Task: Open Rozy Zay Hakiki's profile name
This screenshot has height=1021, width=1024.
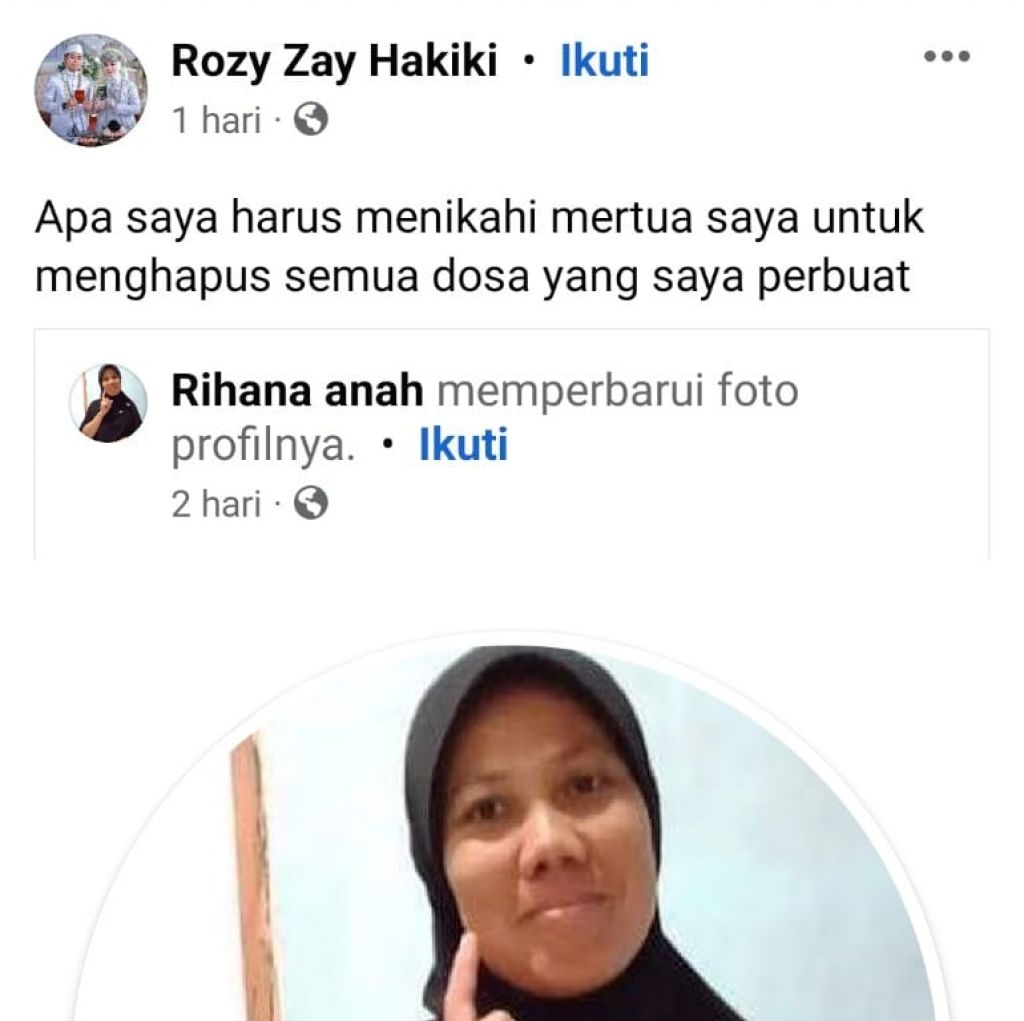Action: [334, 62]
